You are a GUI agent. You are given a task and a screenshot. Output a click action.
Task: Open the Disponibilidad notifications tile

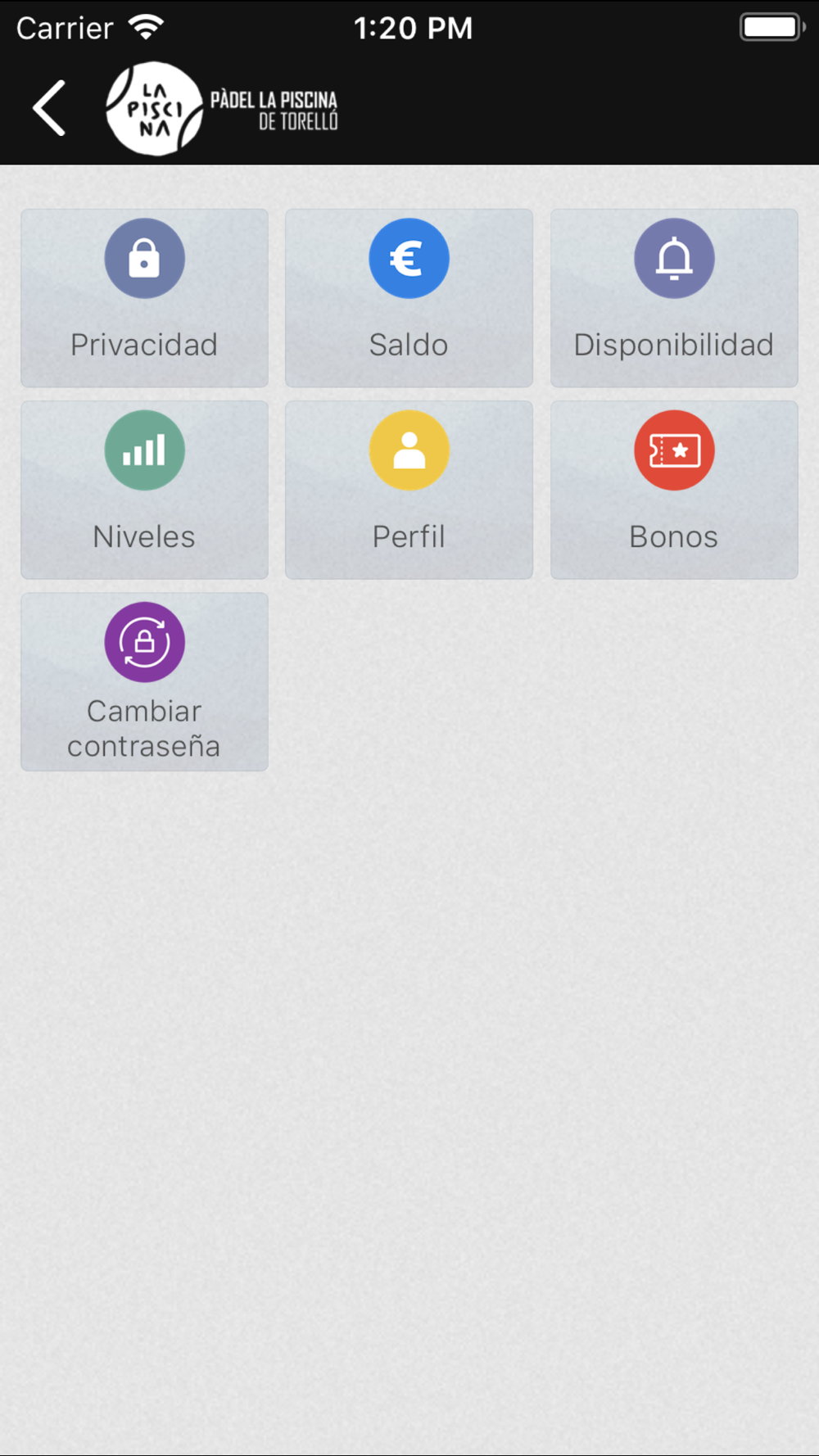[x=674, y=298]
